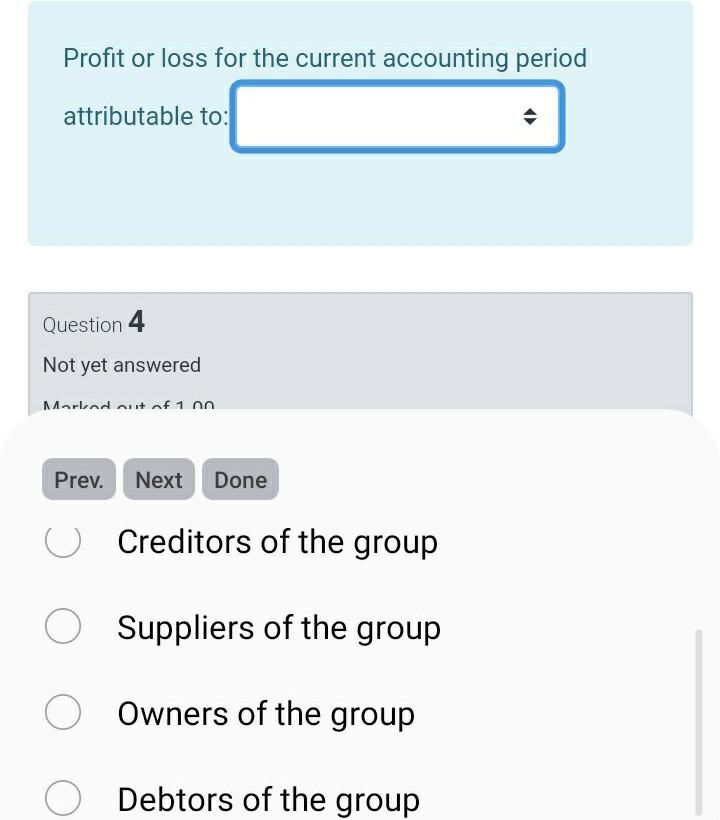720x820 pixels.
Task: Select Creditors of the group
Action: click(x=63, y=541)
